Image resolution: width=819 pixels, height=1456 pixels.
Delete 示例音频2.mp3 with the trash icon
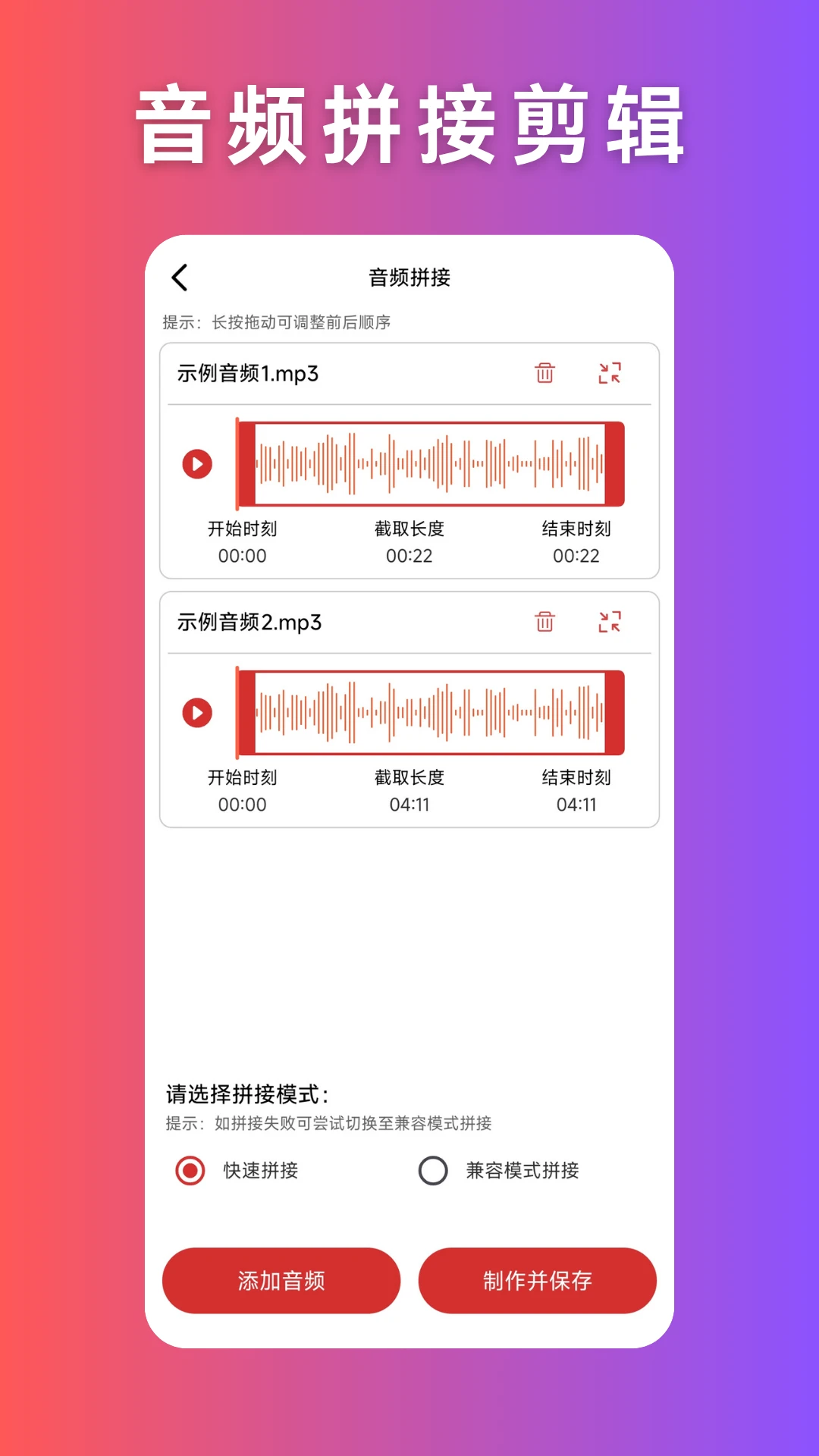coord(545,623)
